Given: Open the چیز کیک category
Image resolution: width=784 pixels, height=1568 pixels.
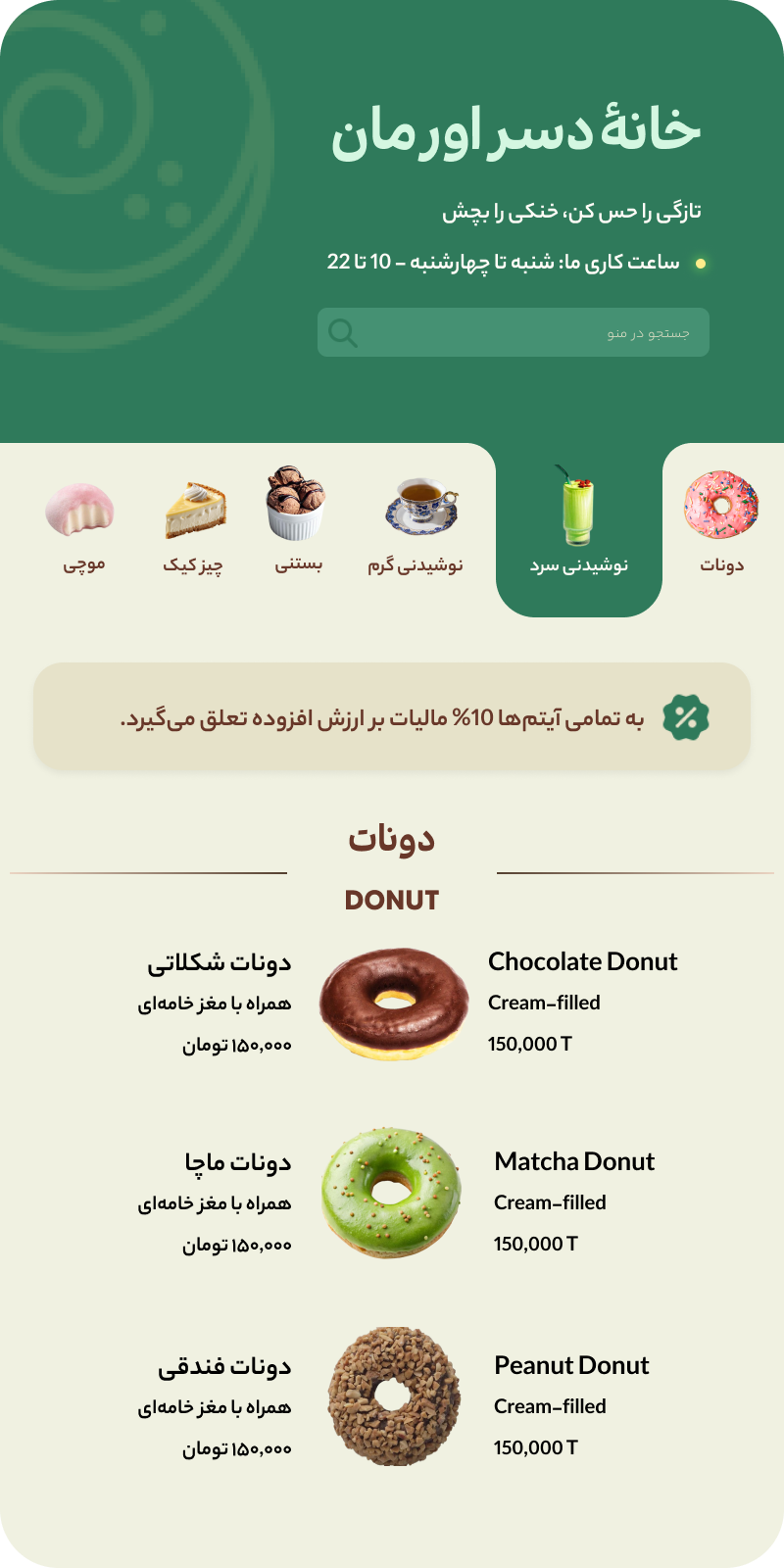Looking at the screenshot, I should (x=193, y=522).
